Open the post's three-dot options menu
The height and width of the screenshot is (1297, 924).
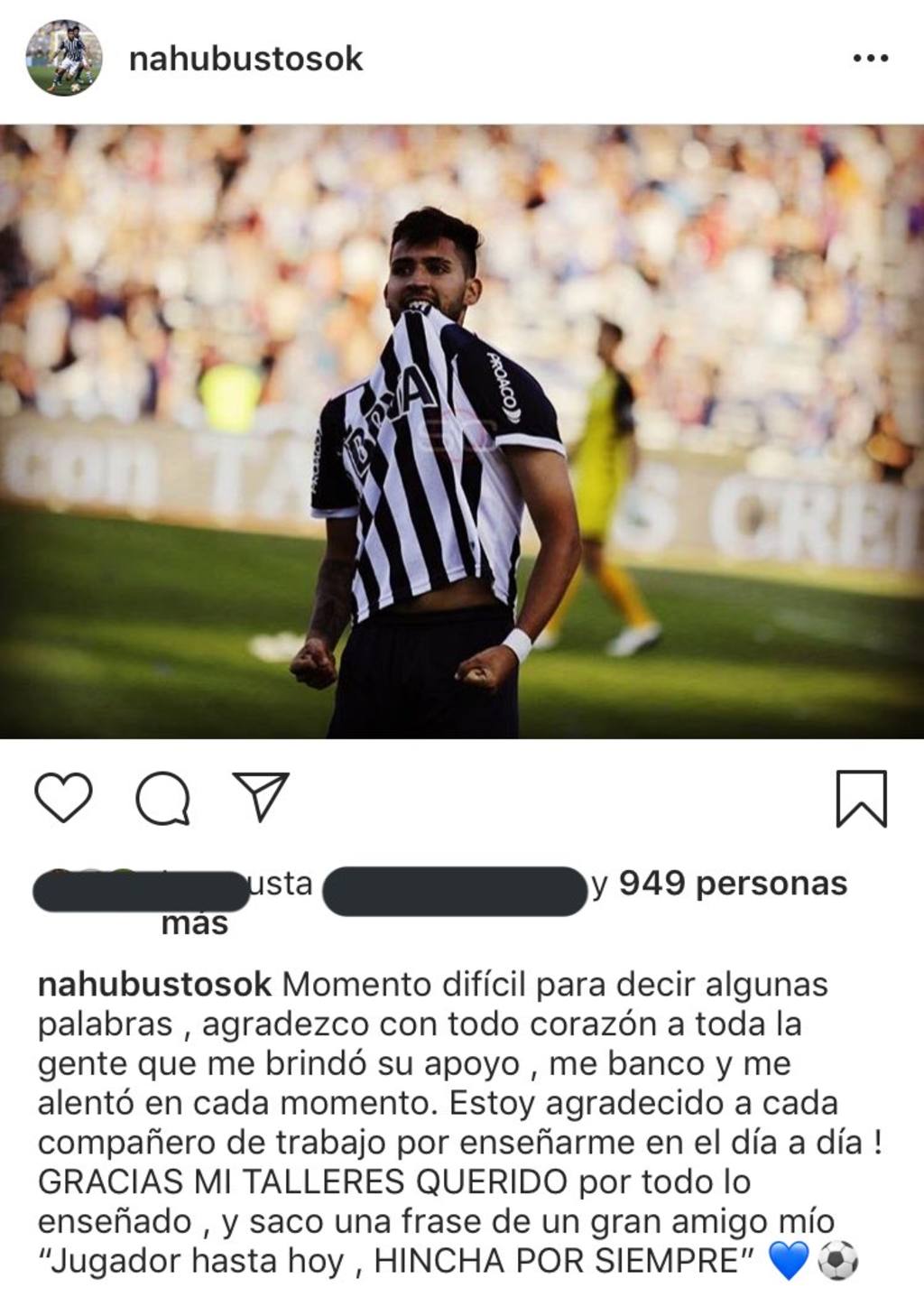(870, 59)
